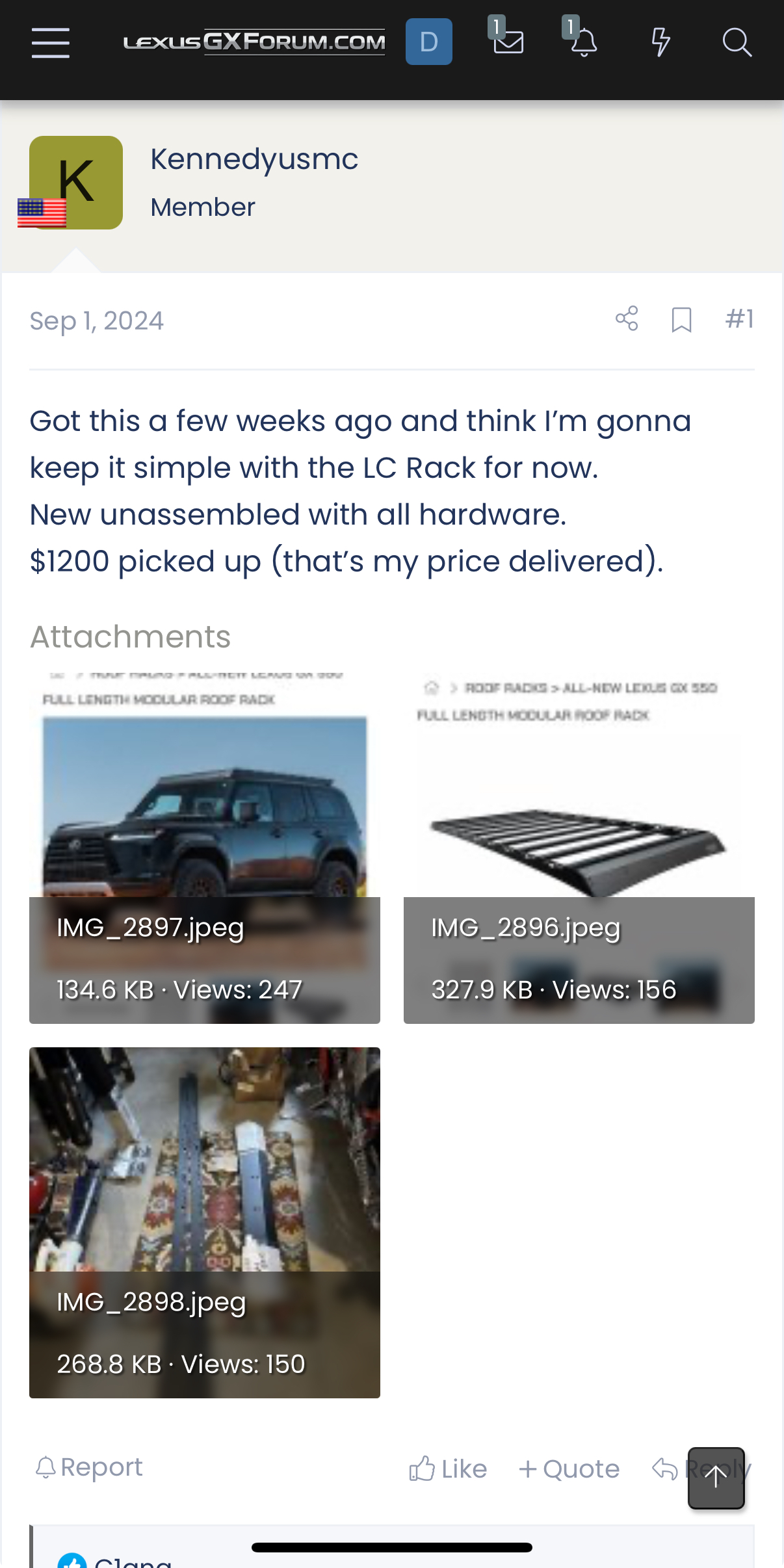Go to the LexusGXForum.com home logo

click(x=254, y=42)
